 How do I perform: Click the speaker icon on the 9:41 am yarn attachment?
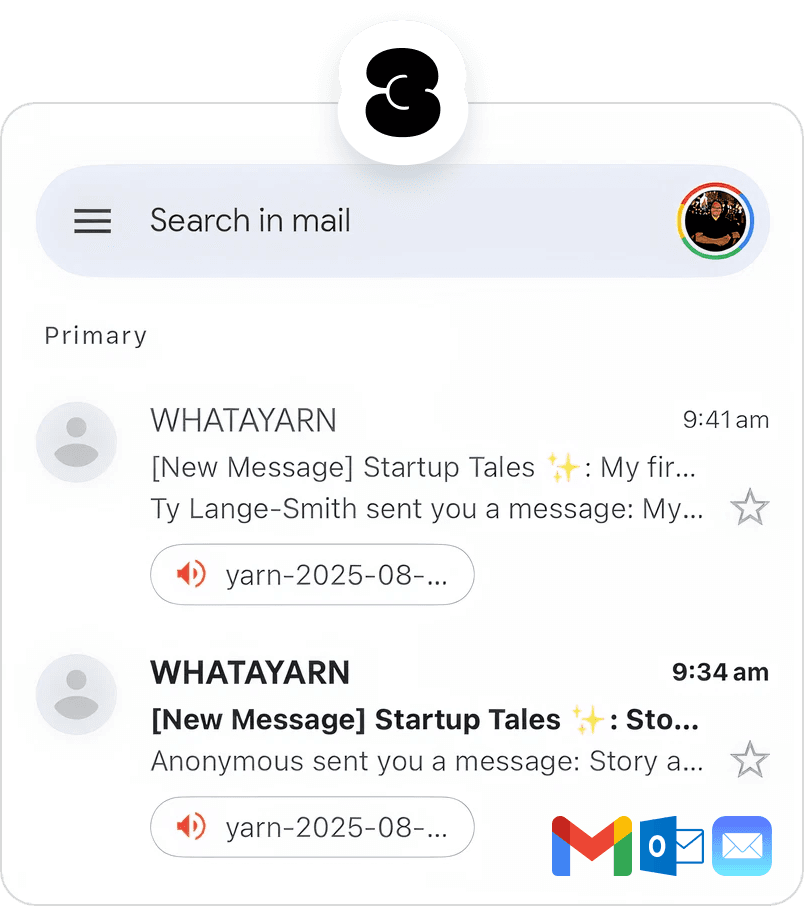190,574
